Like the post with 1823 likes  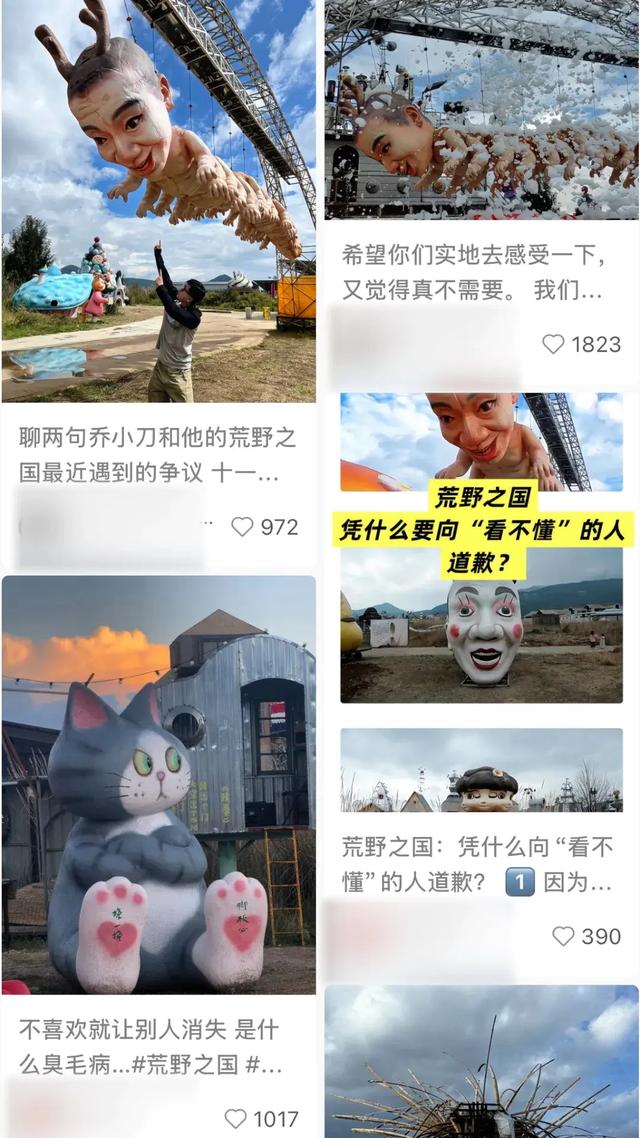(x=553, y=345)
